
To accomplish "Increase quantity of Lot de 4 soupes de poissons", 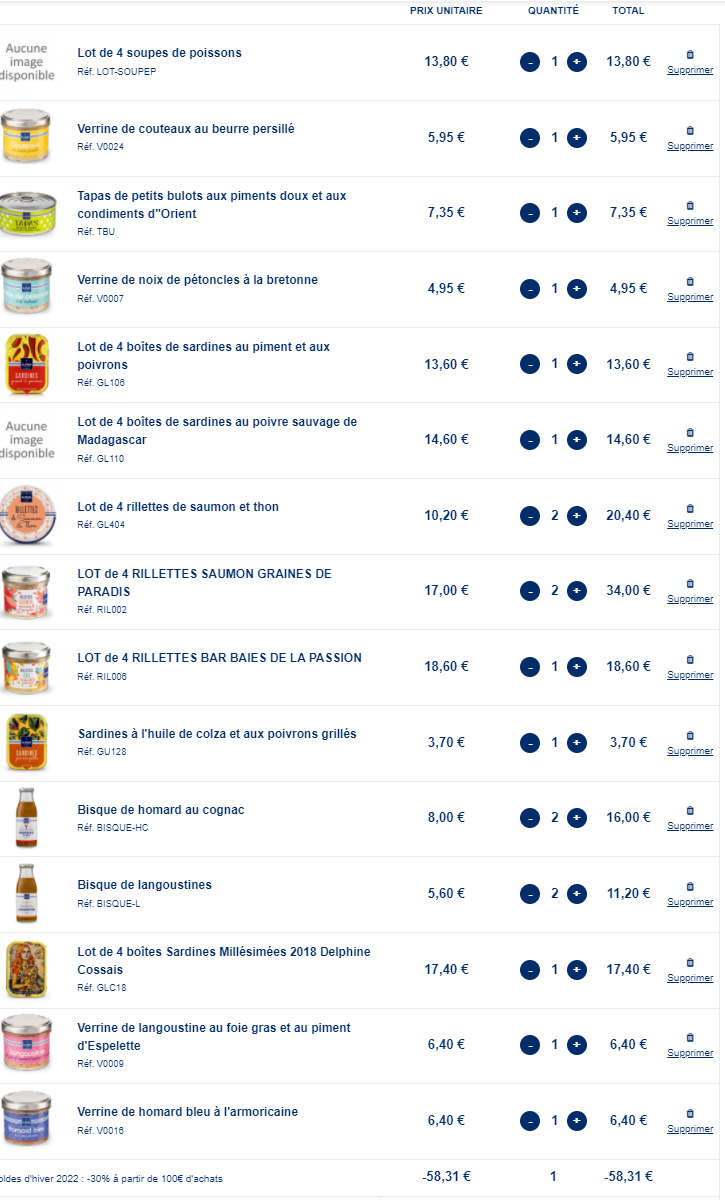I will click(x=577, y=62).
